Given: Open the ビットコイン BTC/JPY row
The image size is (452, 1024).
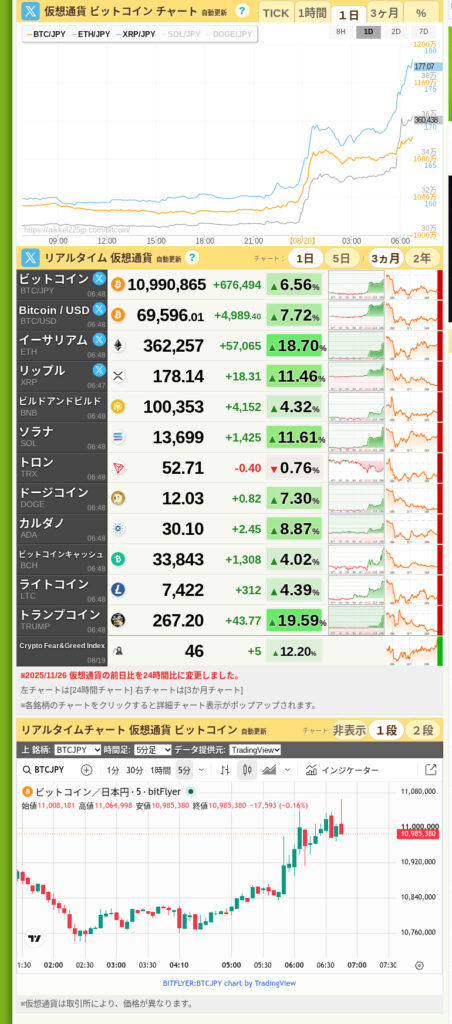Looking at the screenshot, I should point(227,285).
